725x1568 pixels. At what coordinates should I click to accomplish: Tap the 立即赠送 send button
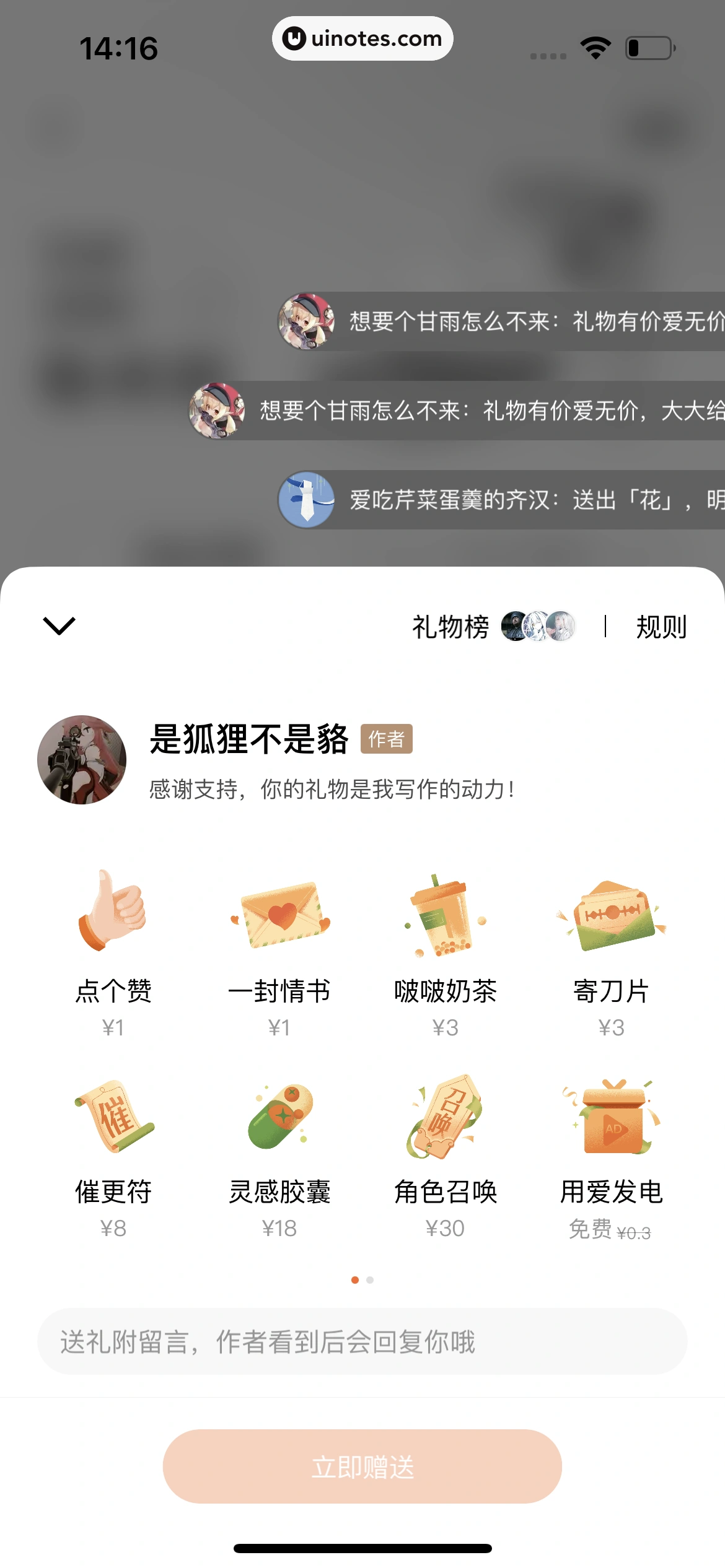pos(362,1466)
